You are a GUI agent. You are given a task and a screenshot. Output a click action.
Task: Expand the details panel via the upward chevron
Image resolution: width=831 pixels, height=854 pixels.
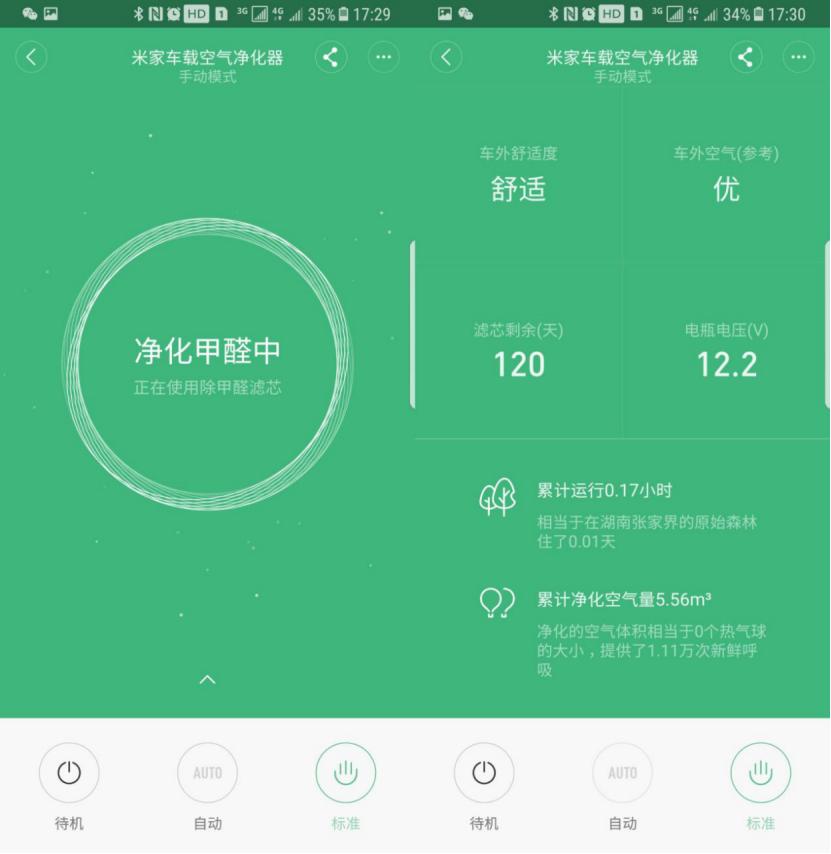pyautogui.click(x=207, y=679)
